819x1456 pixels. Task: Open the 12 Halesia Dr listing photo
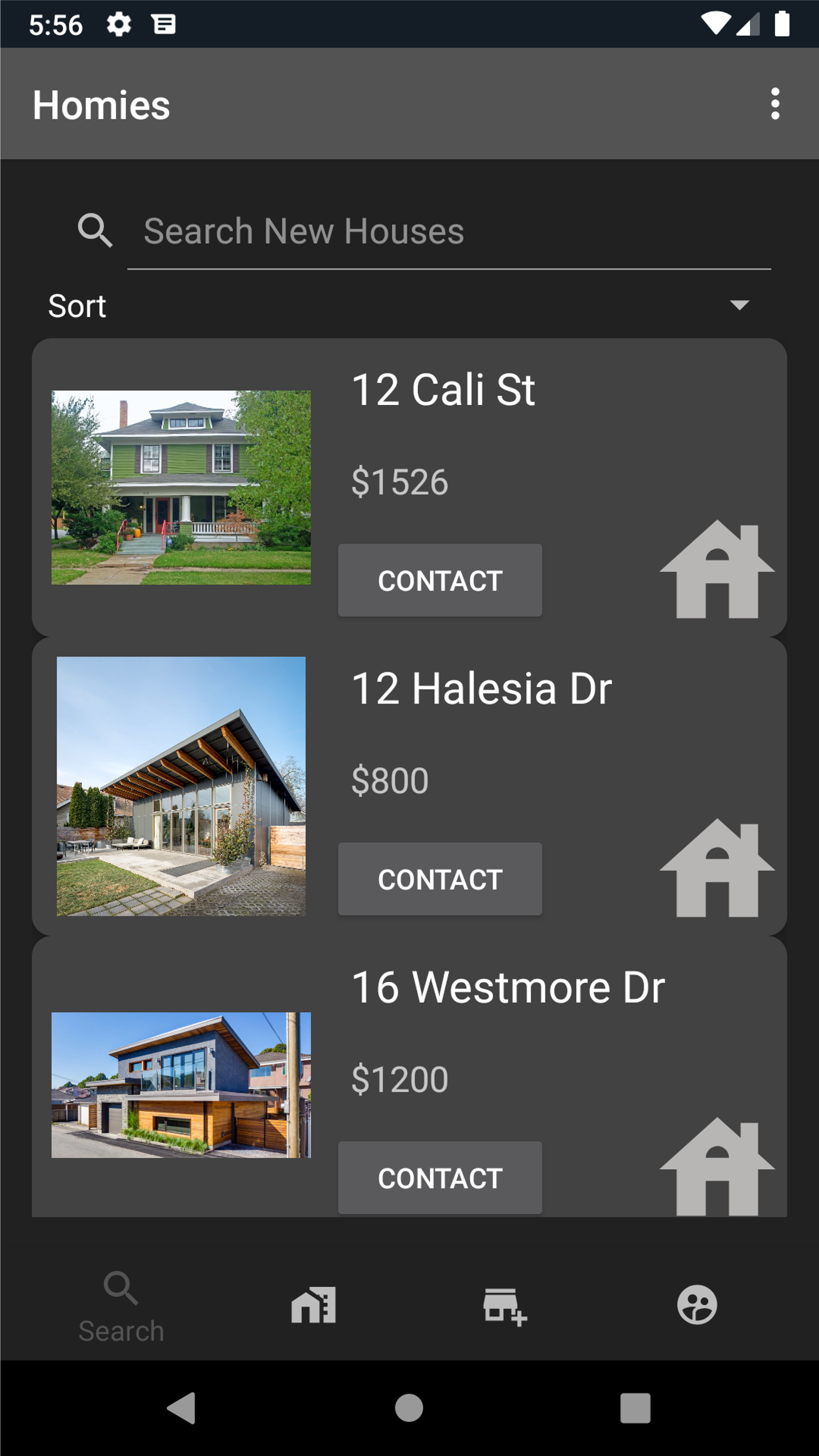point(181,786)
